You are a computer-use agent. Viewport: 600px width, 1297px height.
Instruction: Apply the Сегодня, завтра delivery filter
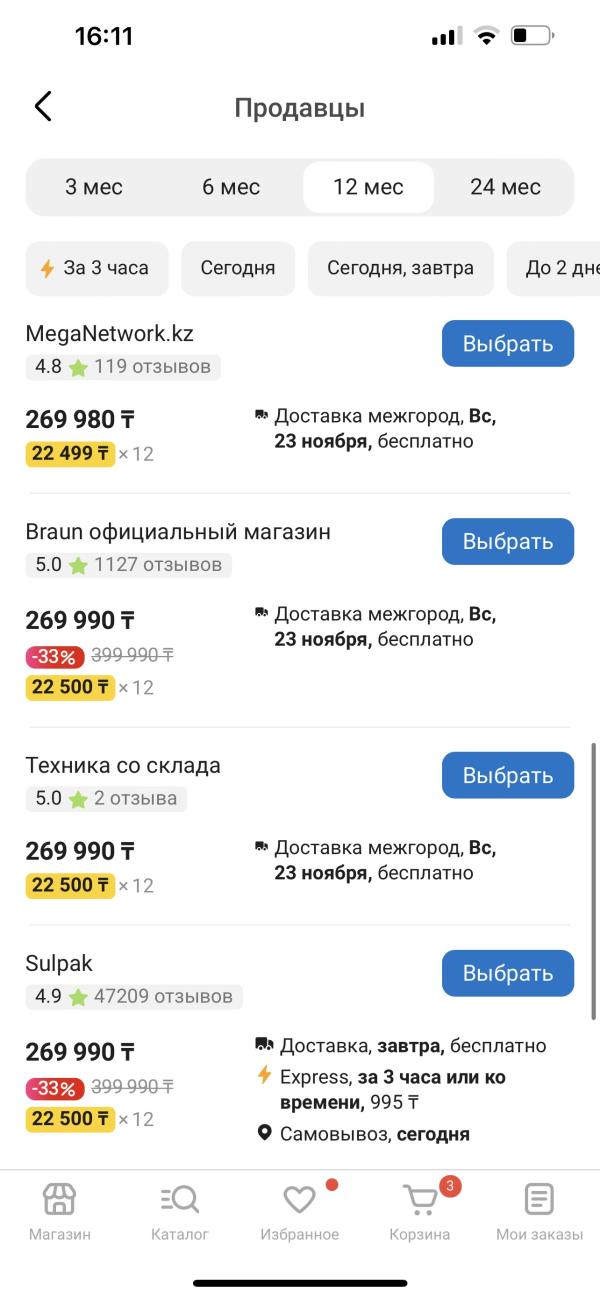pyautogui.click(x=400, y=268)
